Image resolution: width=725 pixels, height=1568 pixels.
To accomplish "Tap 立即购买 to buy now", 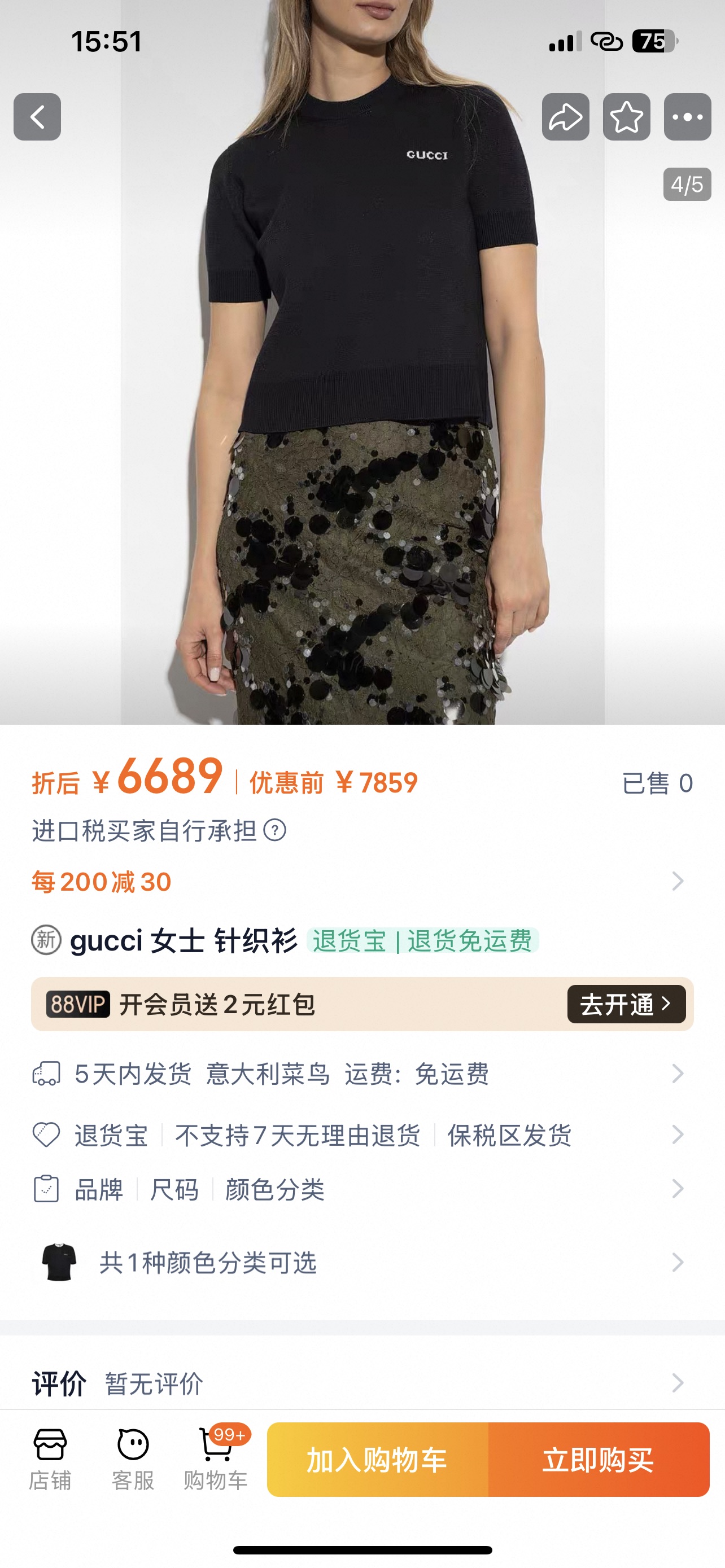I will point(599,1460).
